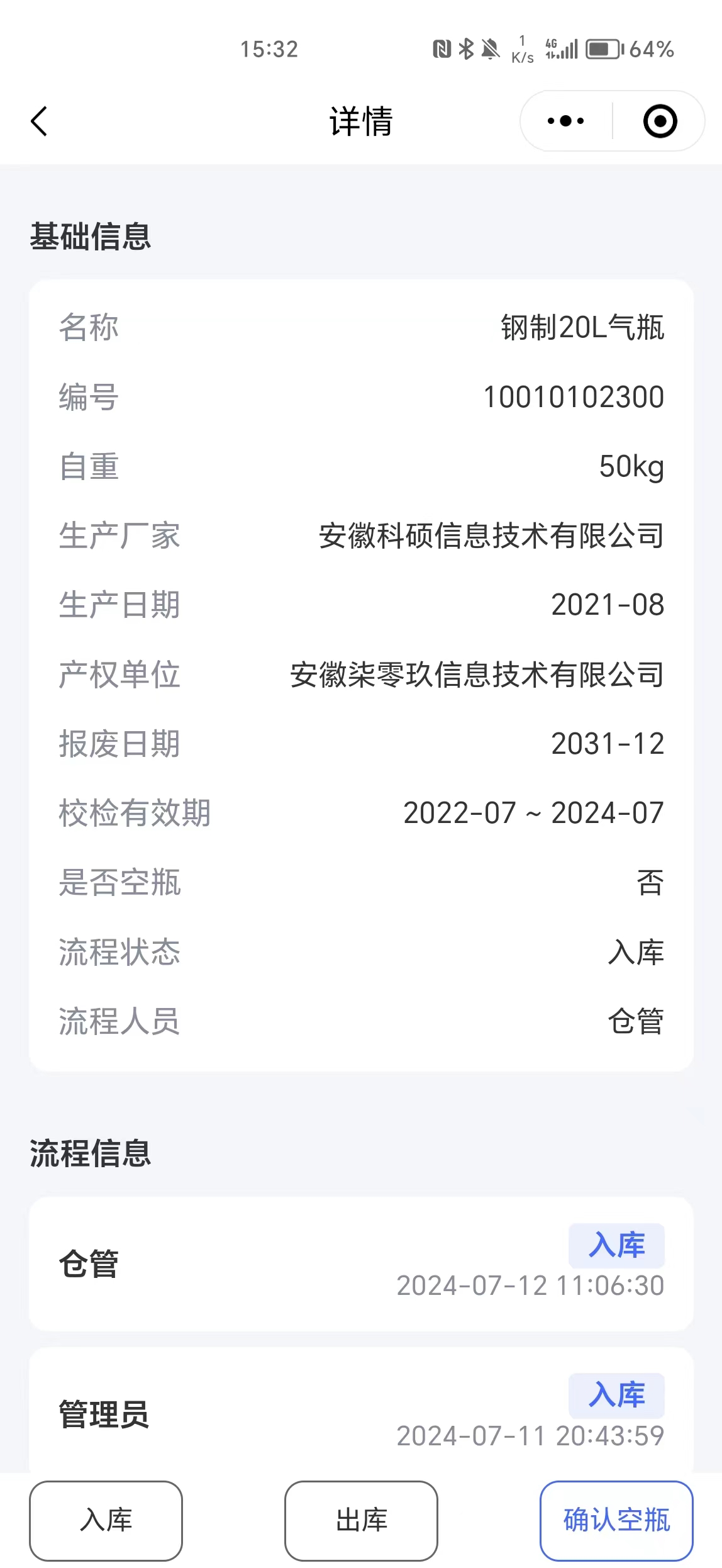The height and width of the screenshot is (1568, 722).
Task: Go back using the top-left arrow
Action: [x=39, y=121]
